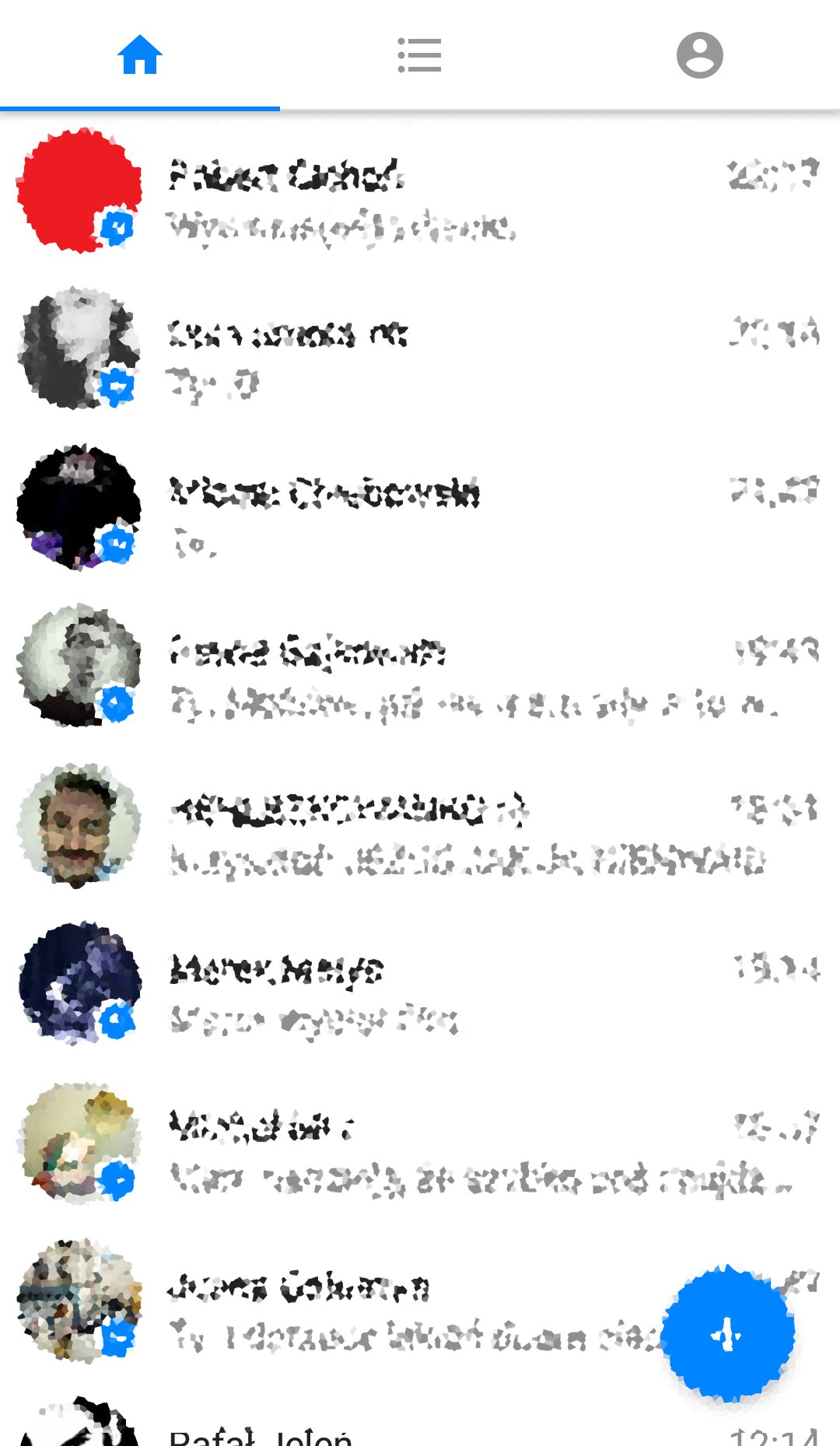
Task: Switch to the home tab
Action: click(140, 55)
